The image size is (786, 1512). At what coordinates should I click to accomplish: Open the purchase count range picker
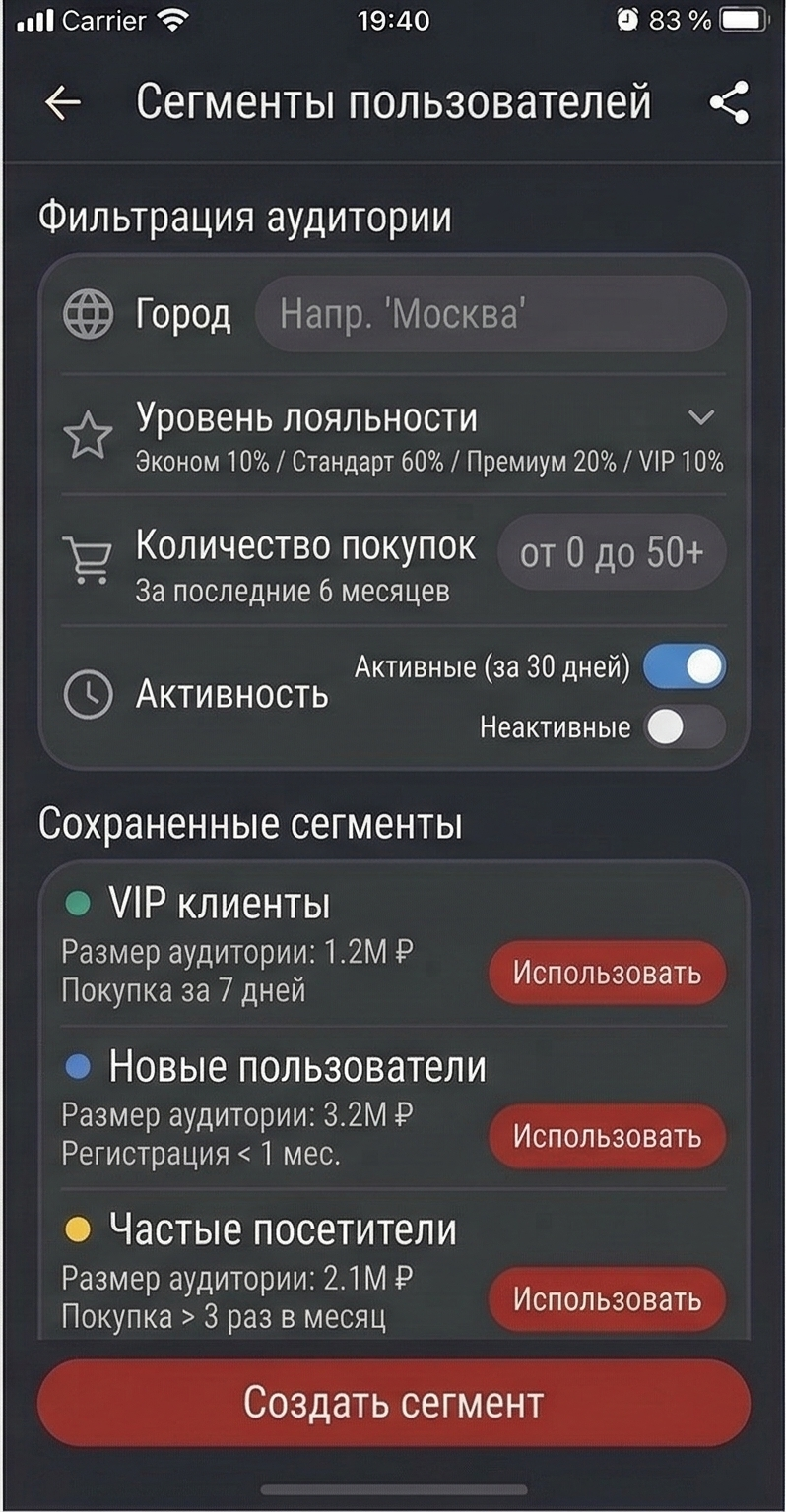pyautogui.click(x=612, y=552)
